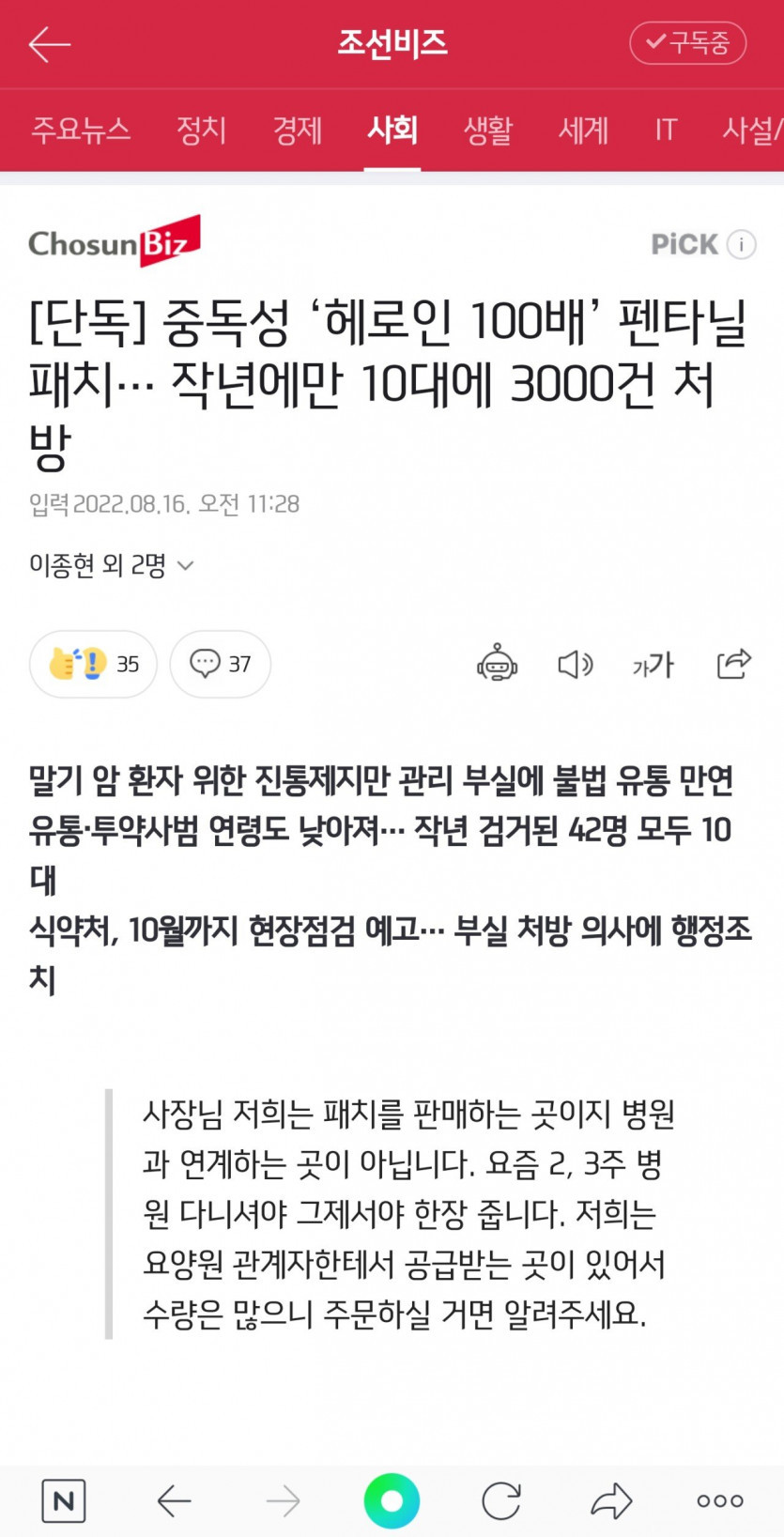This screenshot has height=1537, width=784.
Task: Switch to the 정치 tab
Action: pyautogui.click(x=201, y=130)
